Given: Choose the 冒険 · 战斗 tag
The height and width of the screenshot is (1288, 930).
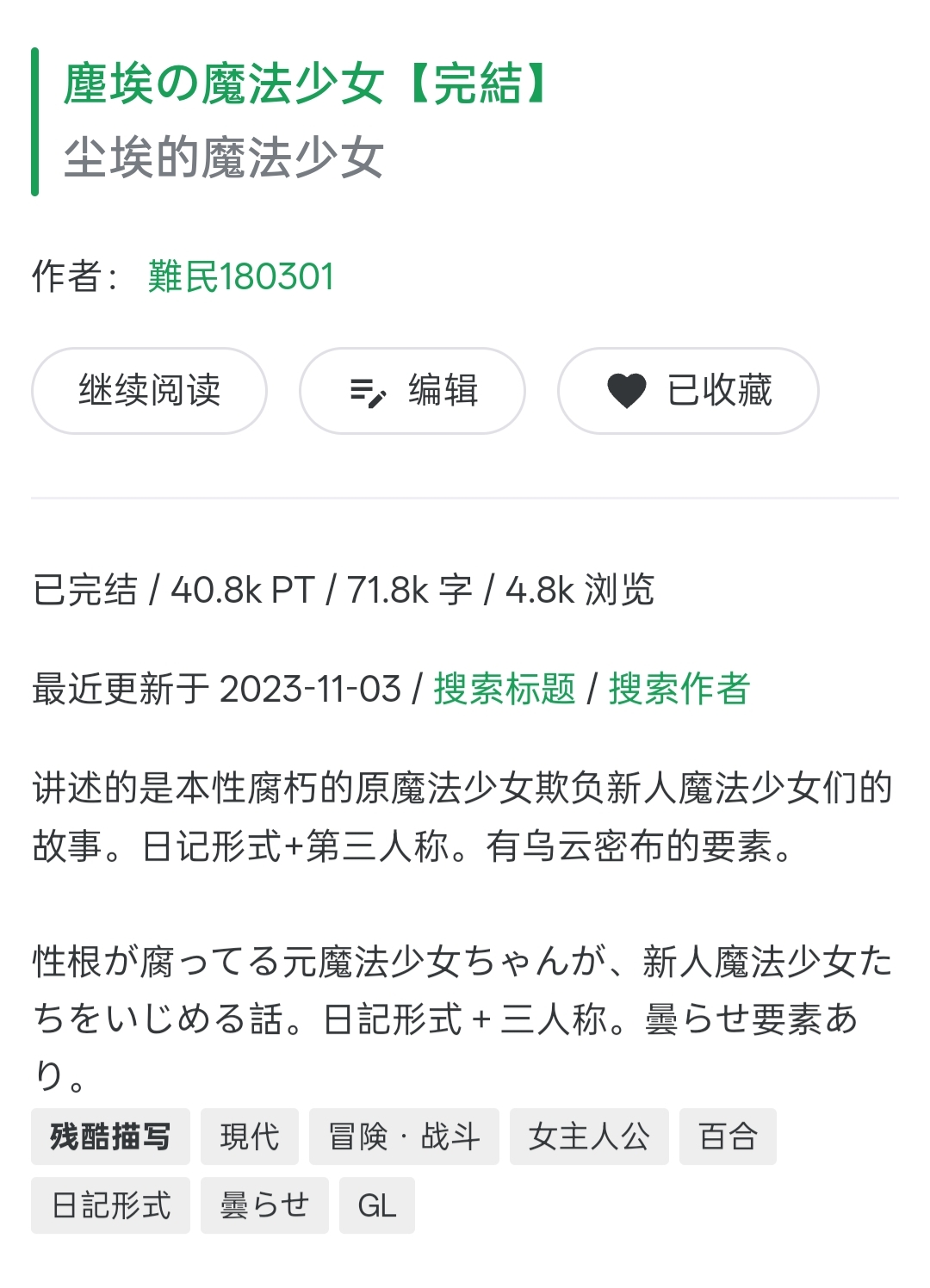Looking at the screenshot, I should [404, 1136].
